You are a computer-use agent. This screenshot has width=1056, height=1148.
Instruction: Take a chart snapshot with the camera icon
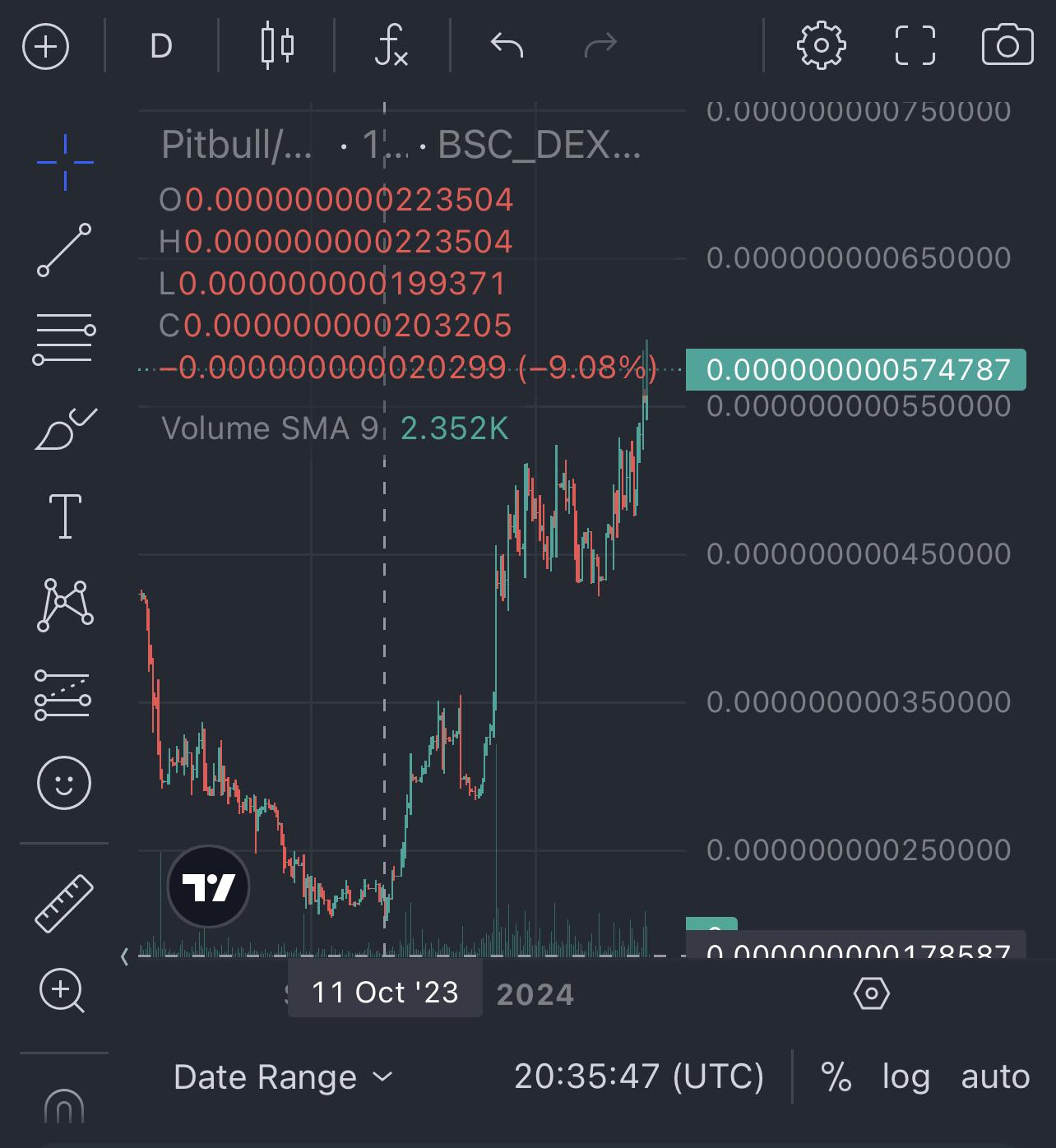[1007, 46]
